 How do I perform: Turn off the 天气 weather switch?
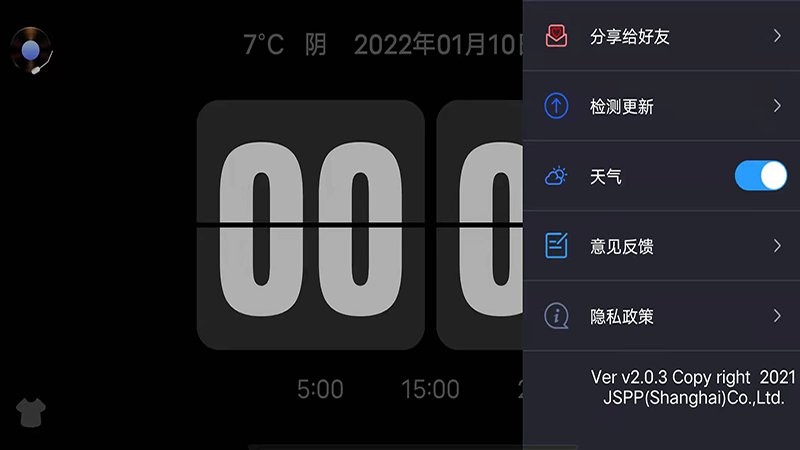[x=760, y=176]
